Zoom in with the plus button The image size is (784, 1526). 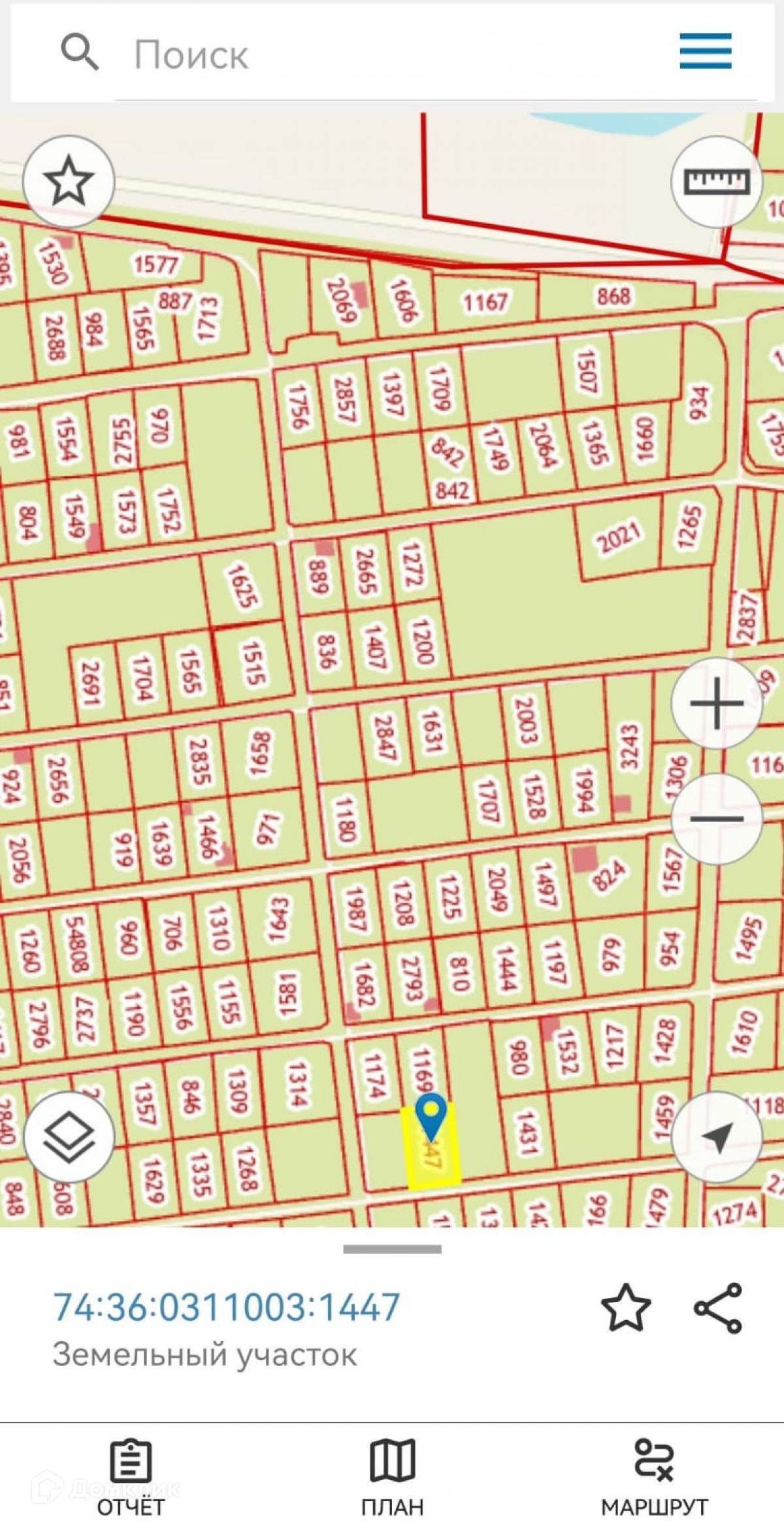(x=717, y=703)
